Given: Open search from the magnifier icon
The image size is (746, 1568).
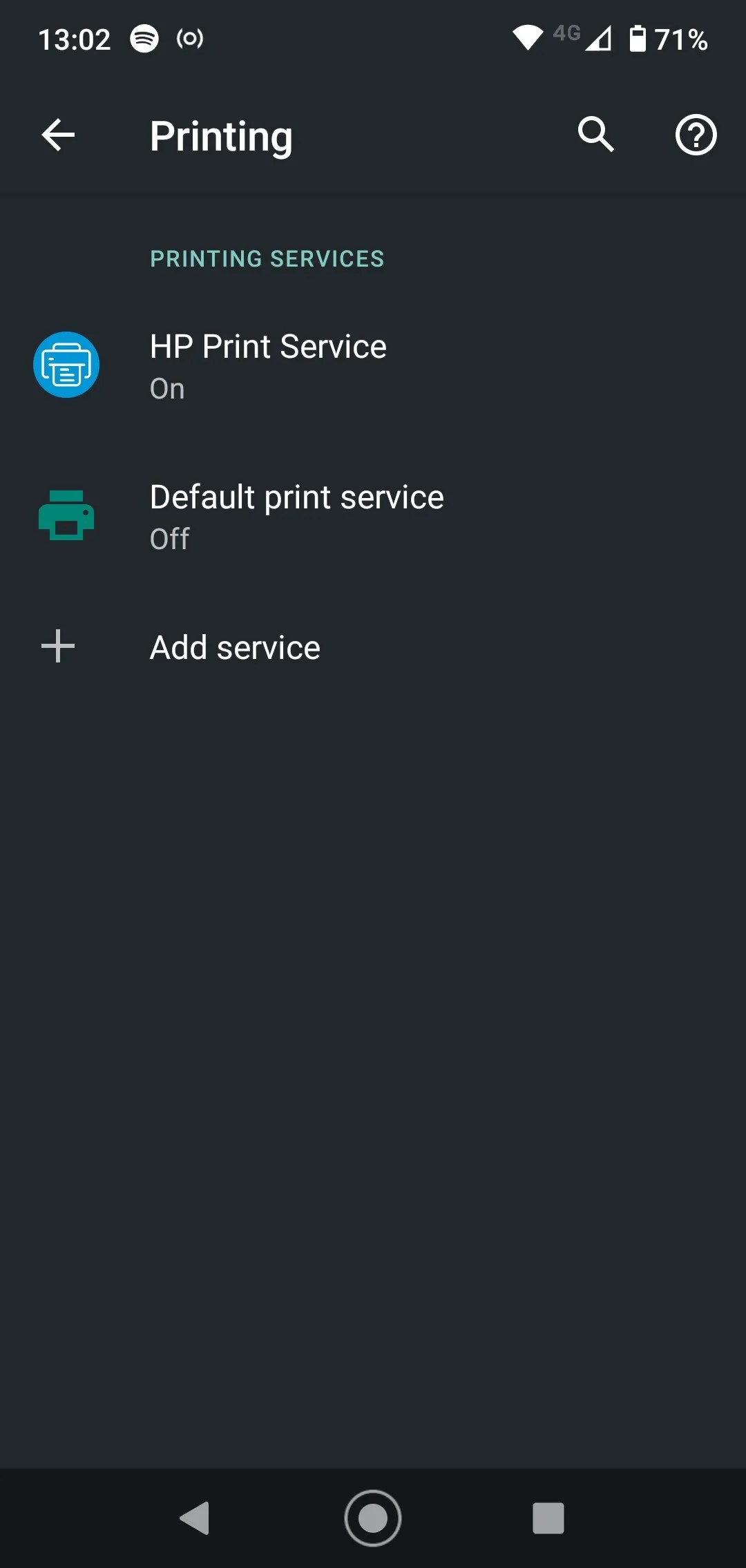Looking at the screenshot, I should 596,135.
